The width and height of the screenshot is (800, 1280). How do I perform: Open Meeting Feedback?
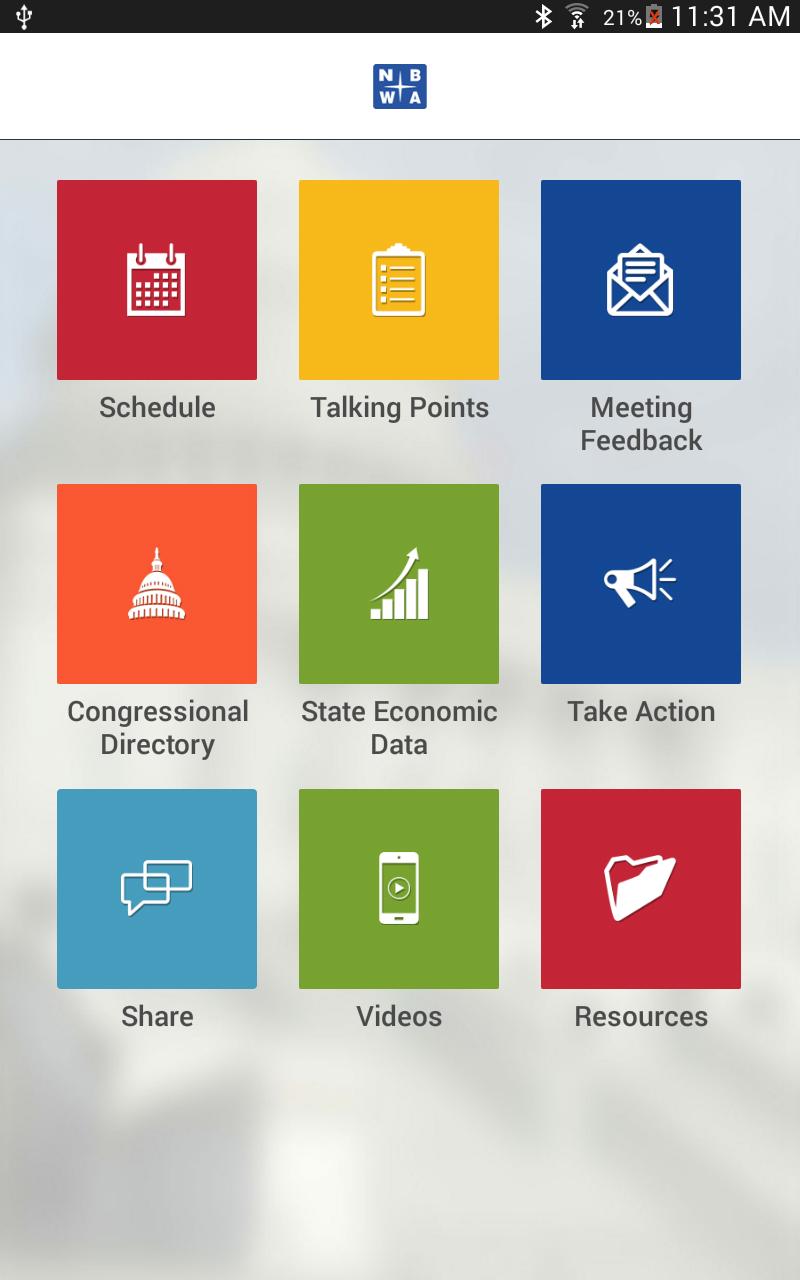click(x=641, y=280)
